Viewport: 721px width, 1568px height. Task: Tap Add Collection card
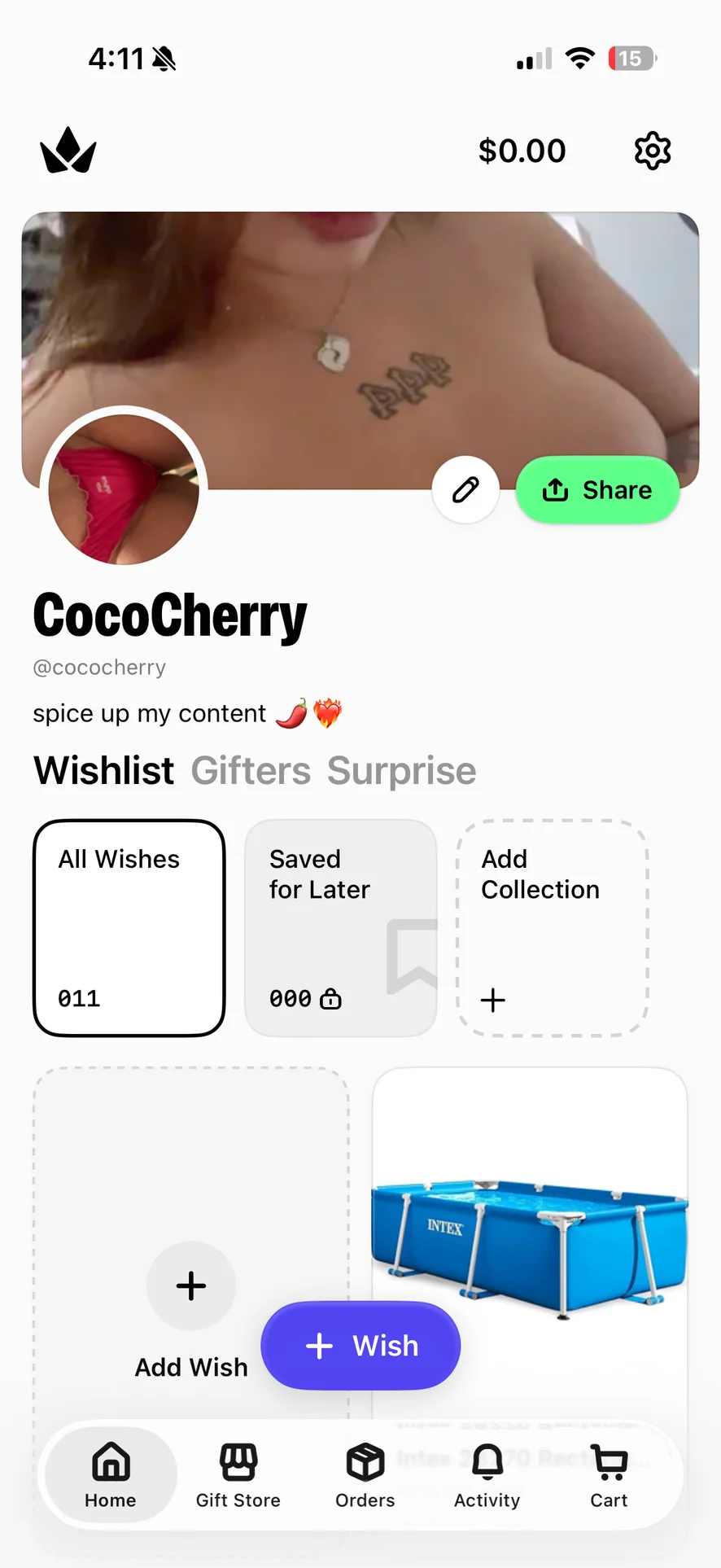(552, 927)
